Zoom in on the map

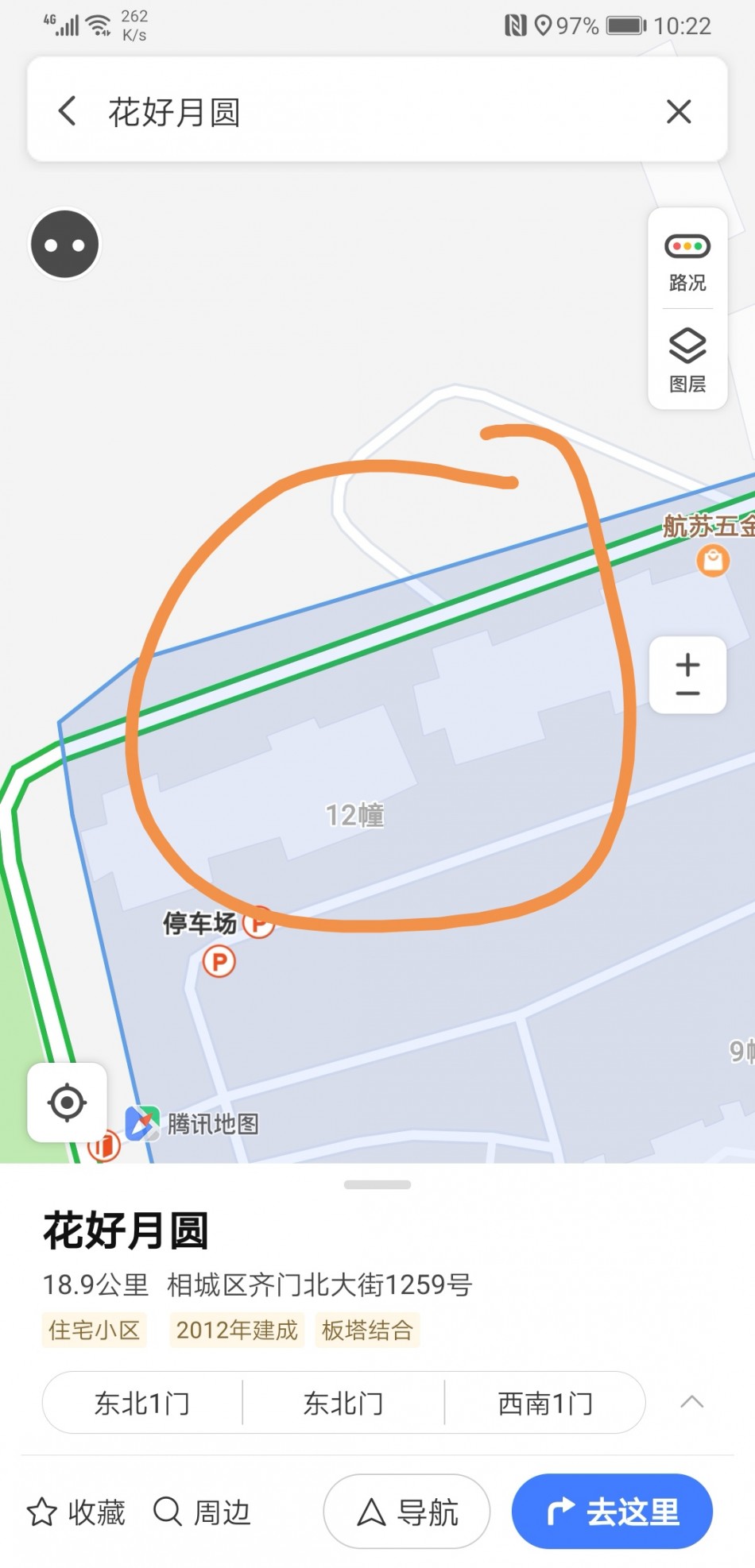point(687,662)
